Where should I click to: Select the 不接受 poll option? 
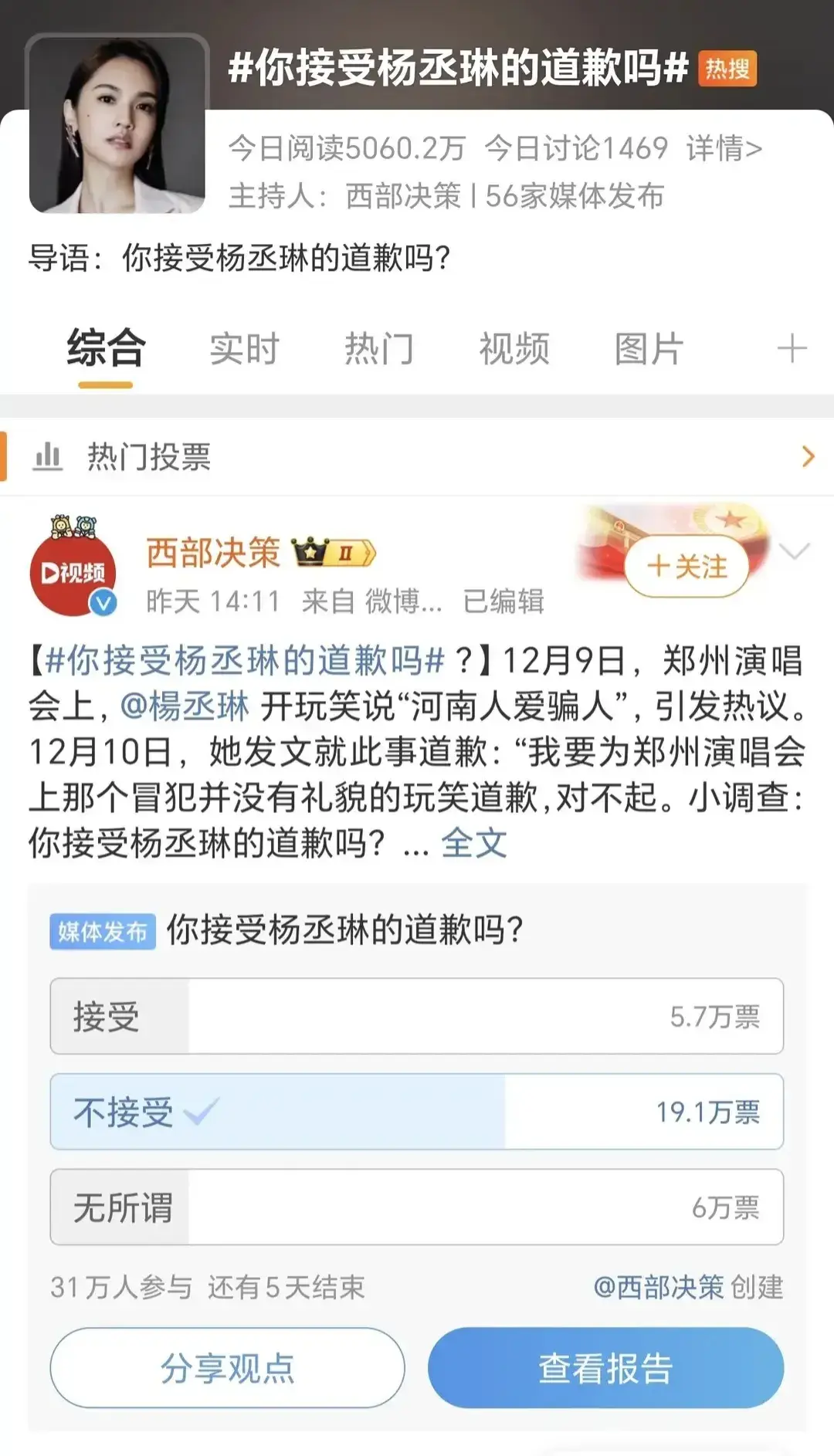[x=417, y=1112]
